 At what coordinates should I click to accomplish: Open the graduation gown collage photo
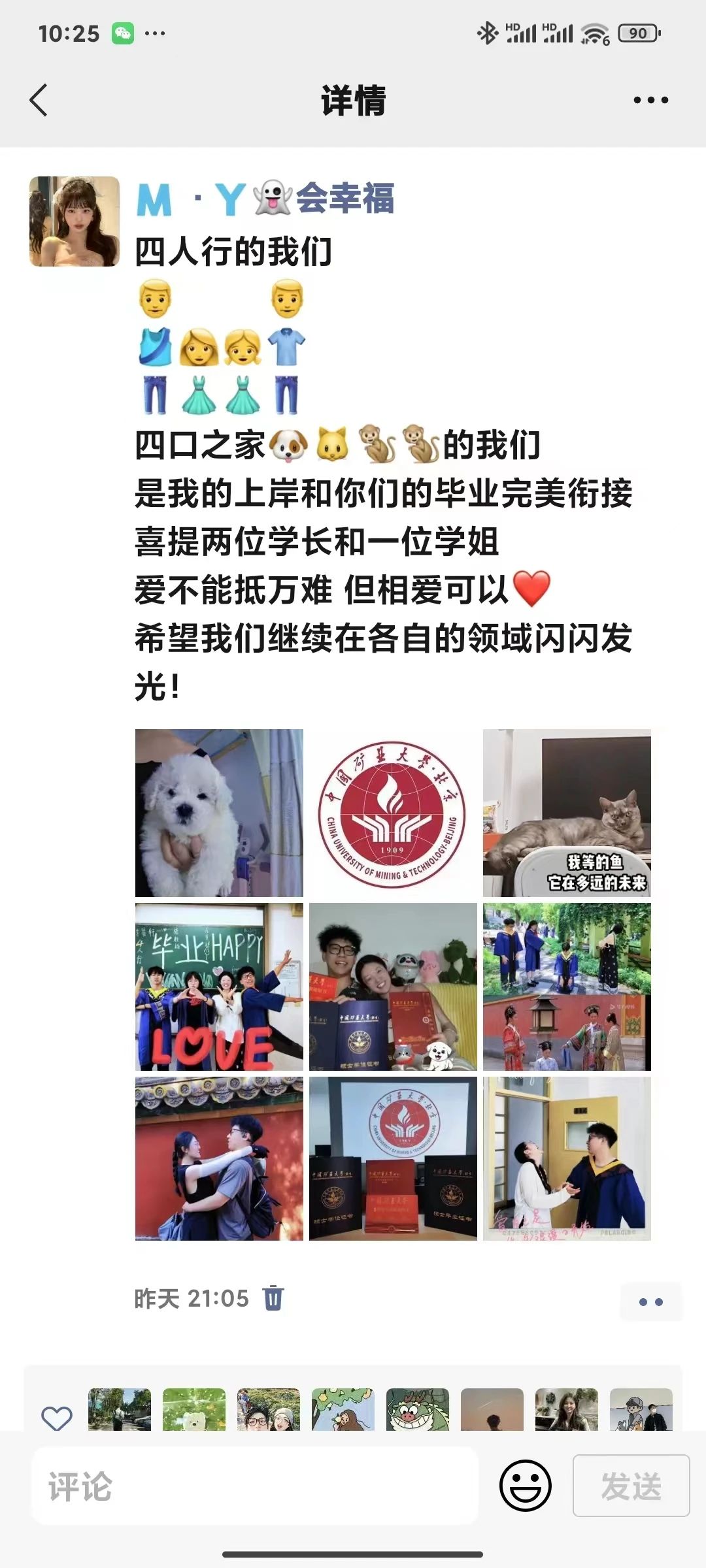567,987
